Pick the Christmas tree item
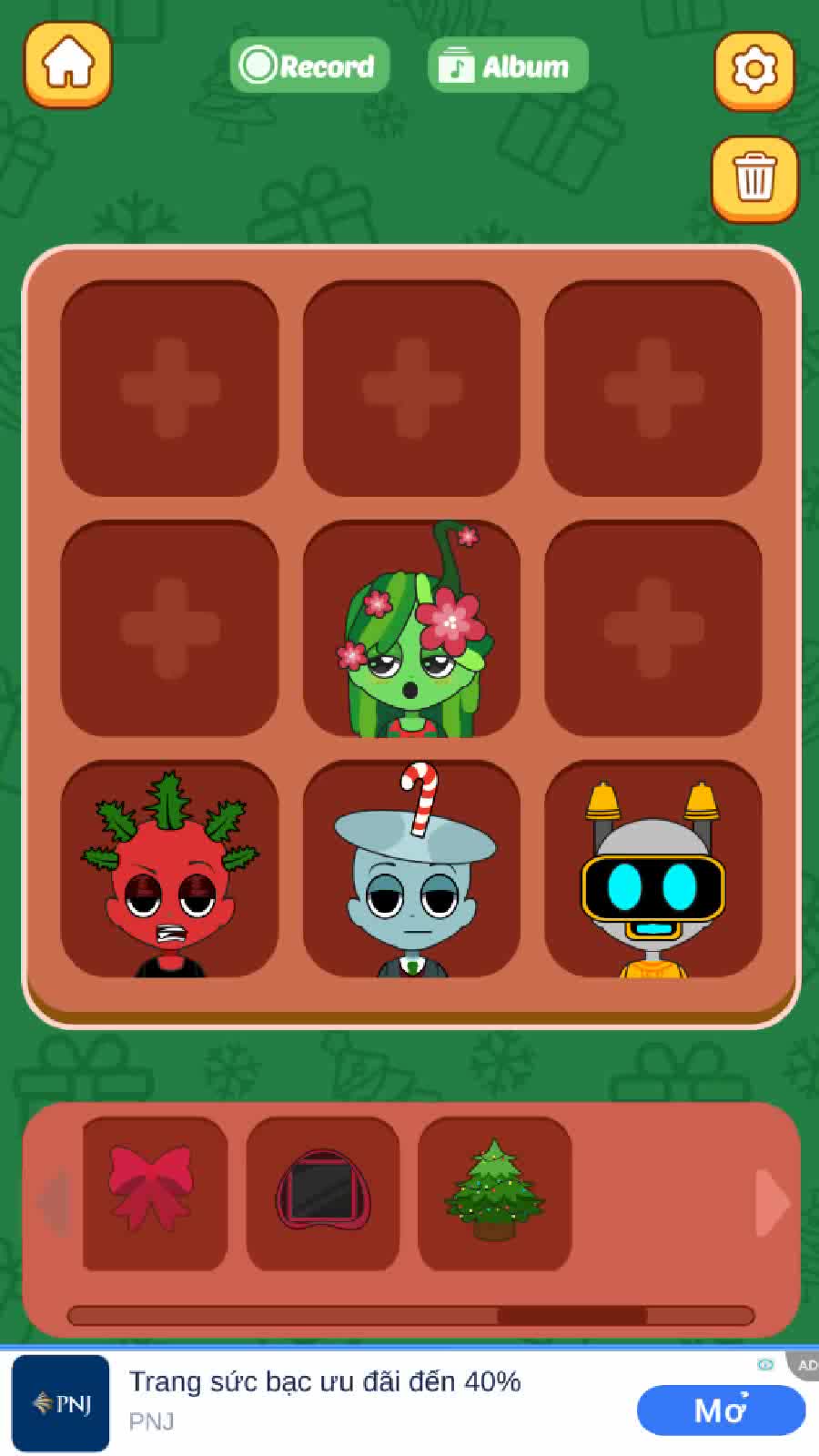 coord(494,1192)
